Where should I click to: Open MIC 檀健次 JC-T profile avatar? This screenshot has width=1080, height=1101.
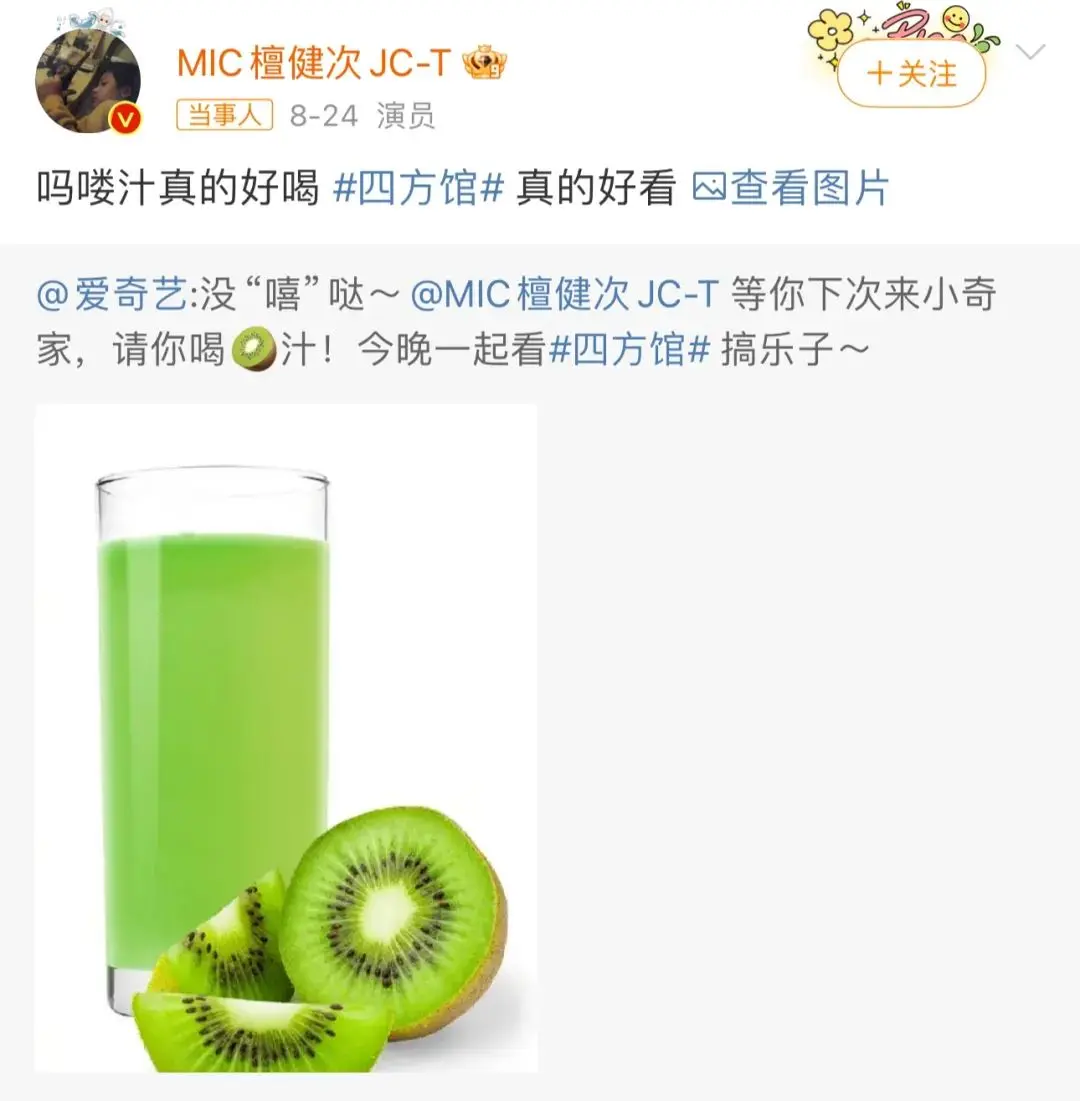(88, 82)
